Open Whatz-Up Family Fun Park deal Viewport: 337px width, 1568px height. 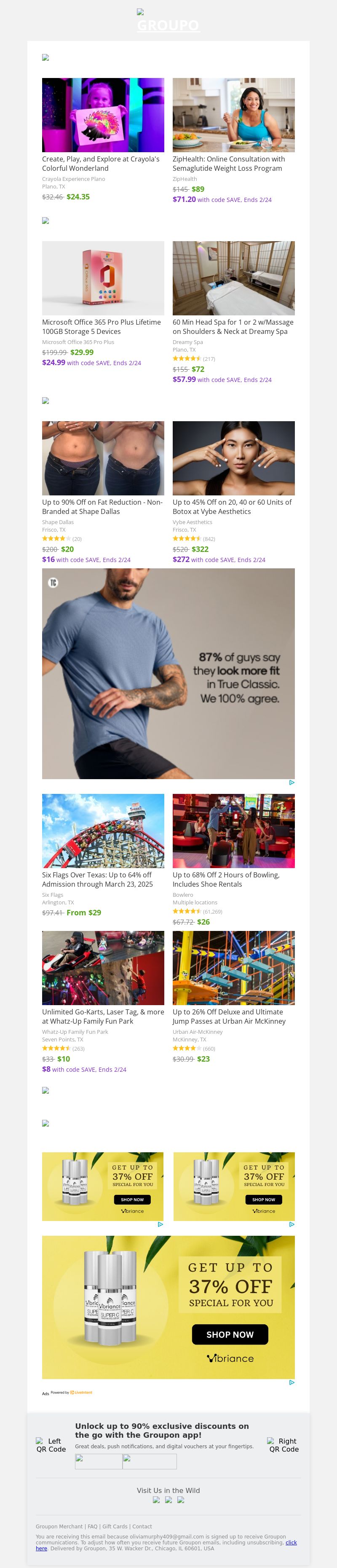coord(102,968)
